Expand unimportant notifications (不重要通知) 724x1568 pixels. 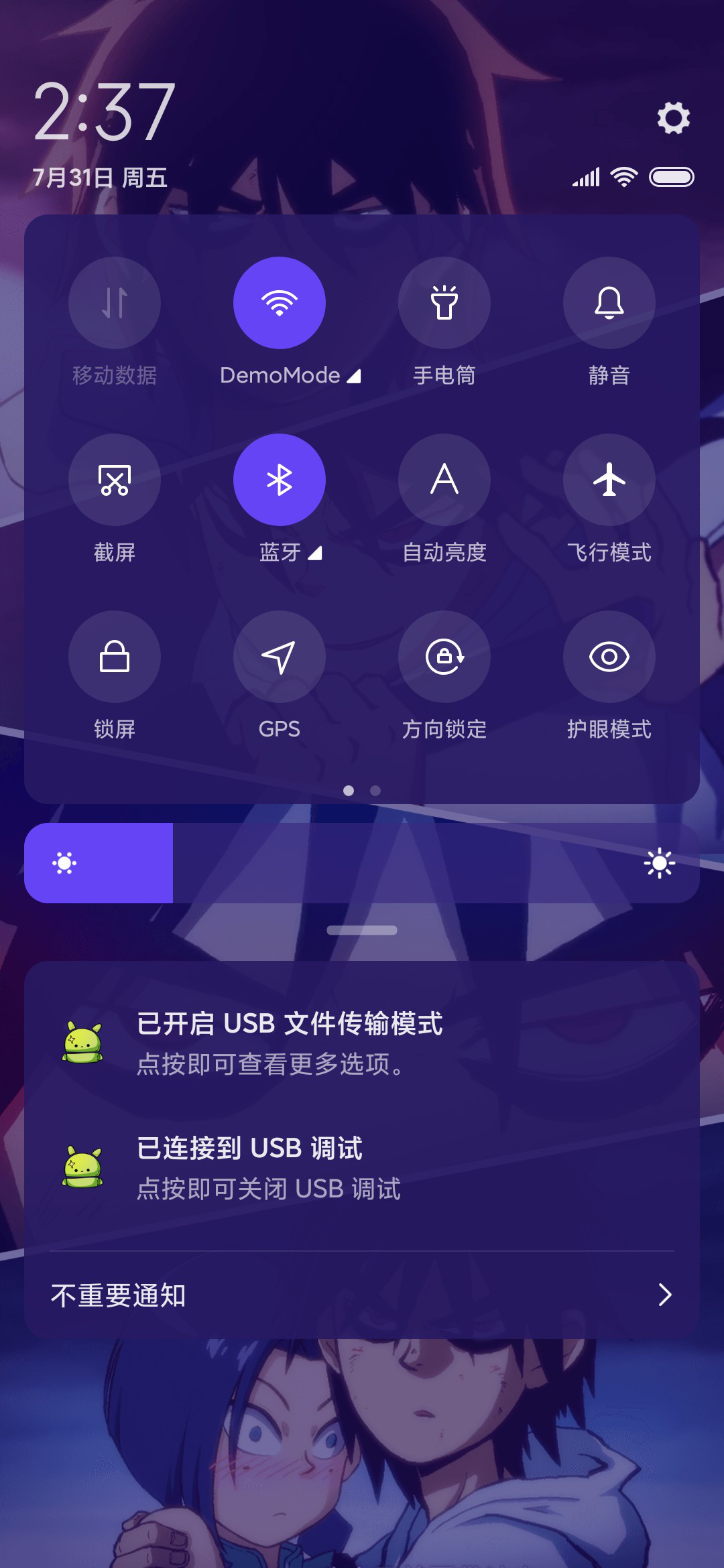coord(362,1295)
